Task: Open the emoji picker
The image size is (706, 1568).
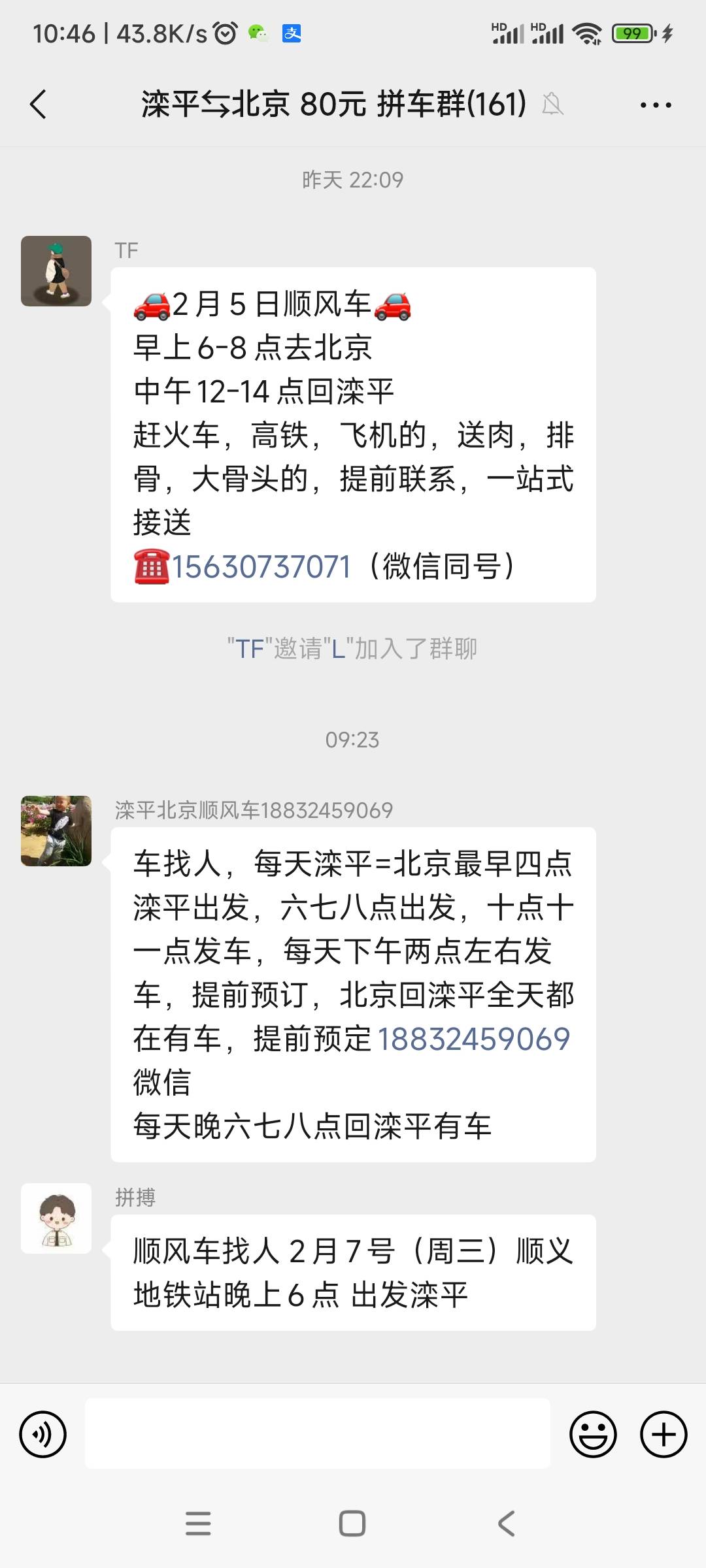Action: [x=593, y=1435]
